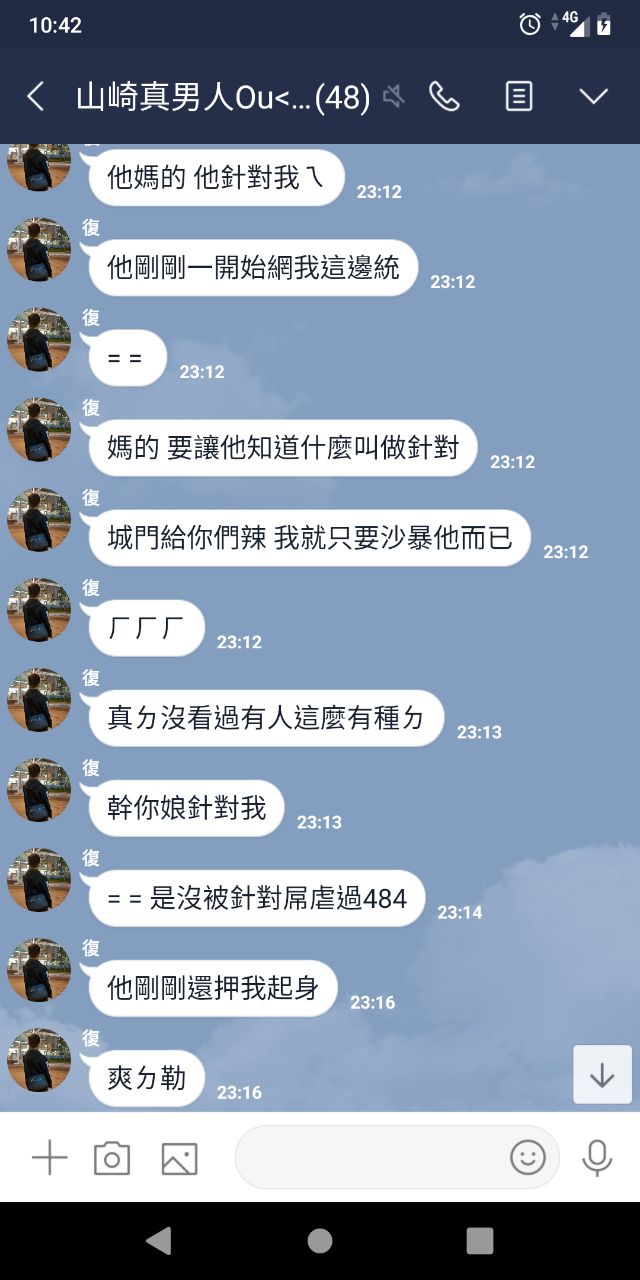Open recent apps from navigation bar
The image size is (640, 1280).
tap(479, 1241)
